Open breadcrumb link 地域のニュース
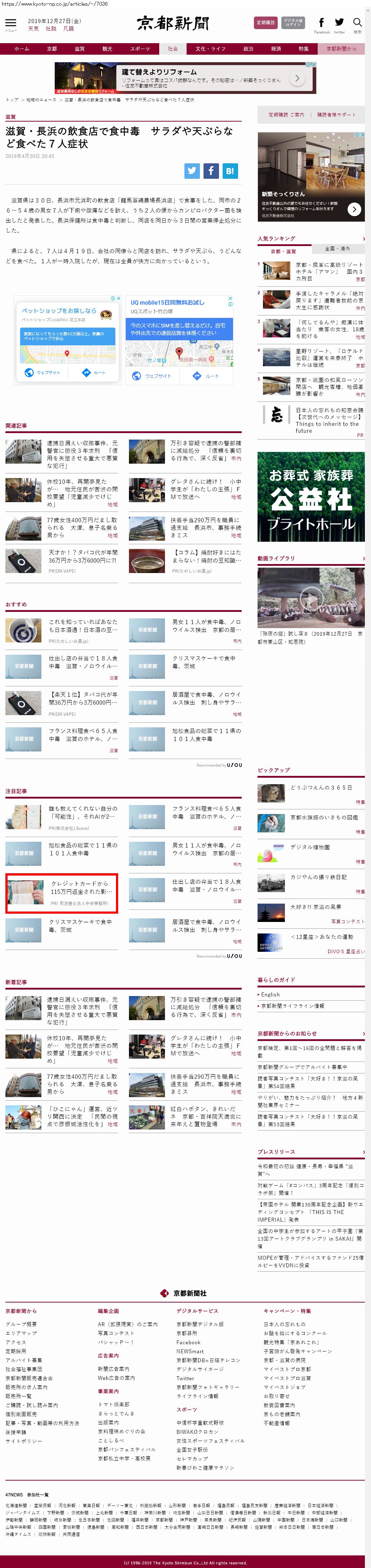This screenshot has width=371, height=1568. (41, 100)
